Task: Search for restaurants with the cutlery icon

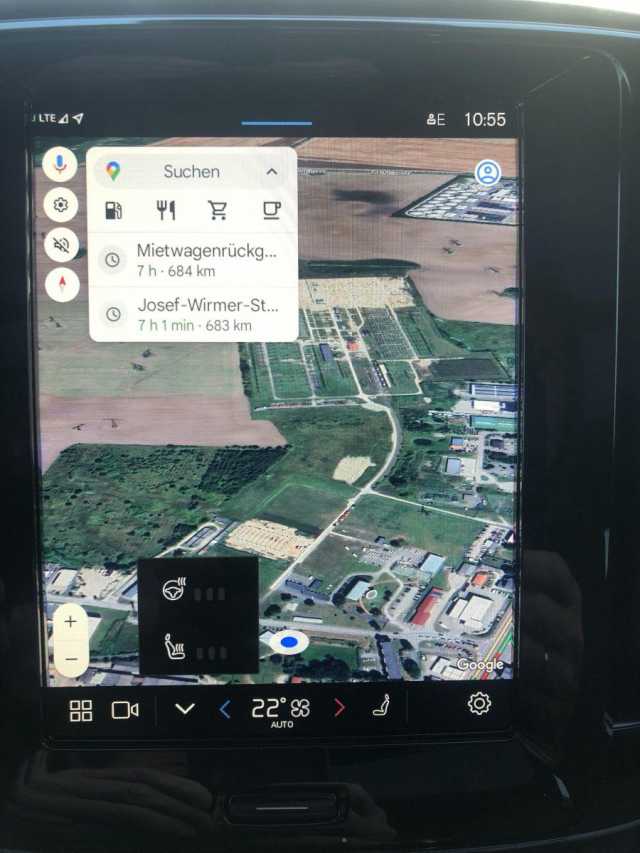Action: click(x=166, y=211)
